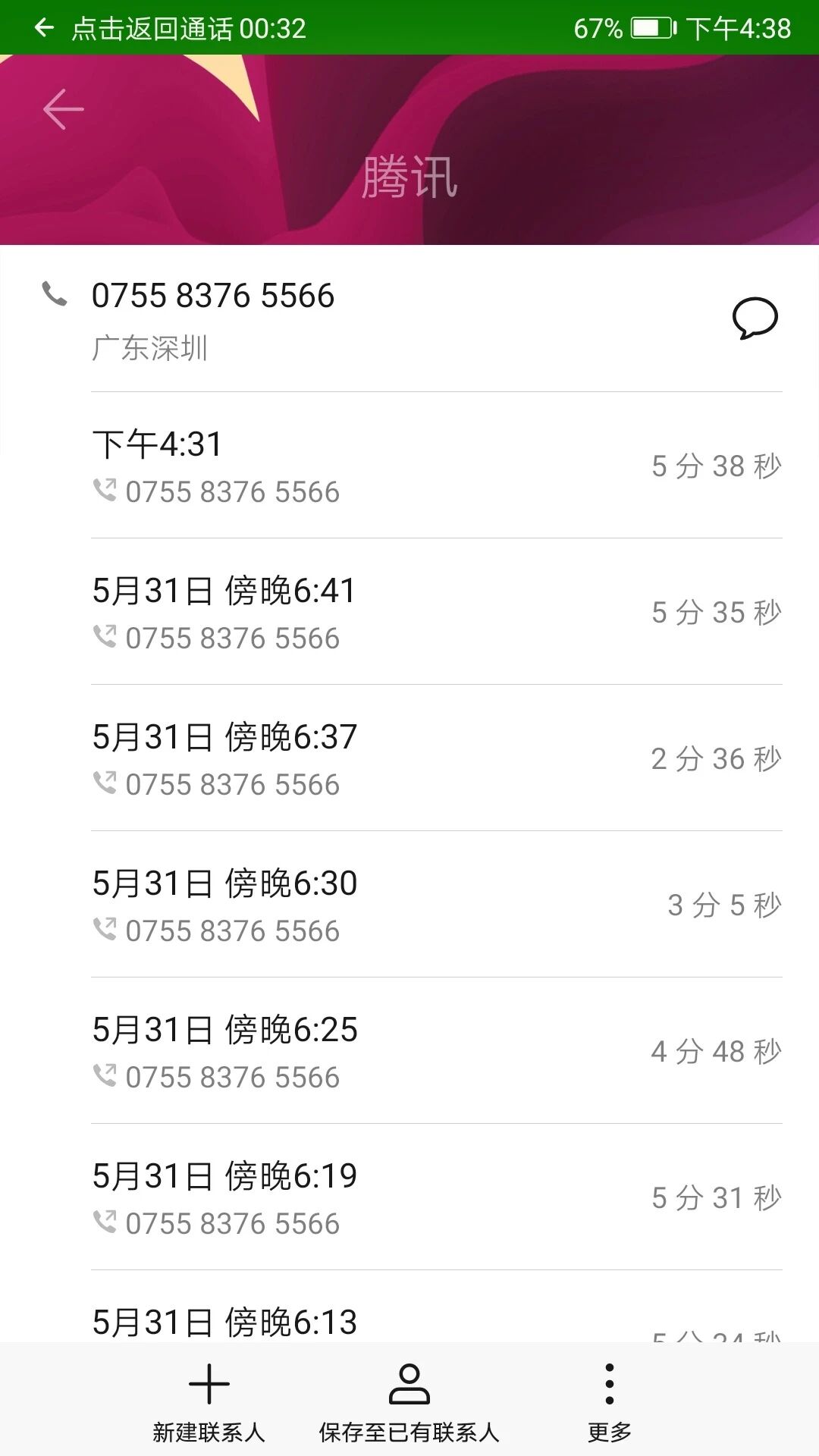Image resolution: width=819 pixels, height=1456 pixels.
Task: Tap the 5月31日 傍晚6:25 call record
Action: (436, 1051)
